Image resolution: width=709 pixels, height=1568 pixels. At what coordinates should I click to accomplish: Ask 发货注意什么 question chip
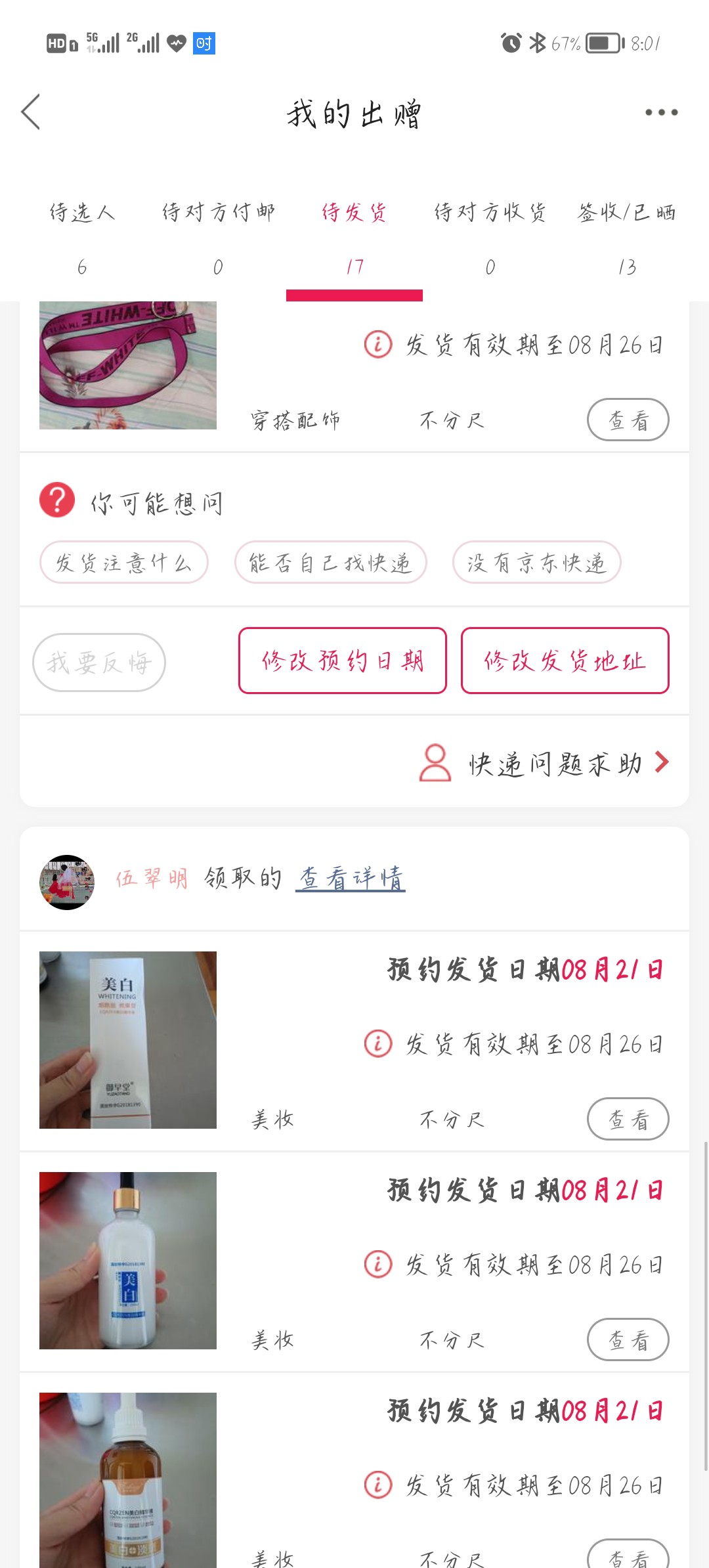point(124,563)
